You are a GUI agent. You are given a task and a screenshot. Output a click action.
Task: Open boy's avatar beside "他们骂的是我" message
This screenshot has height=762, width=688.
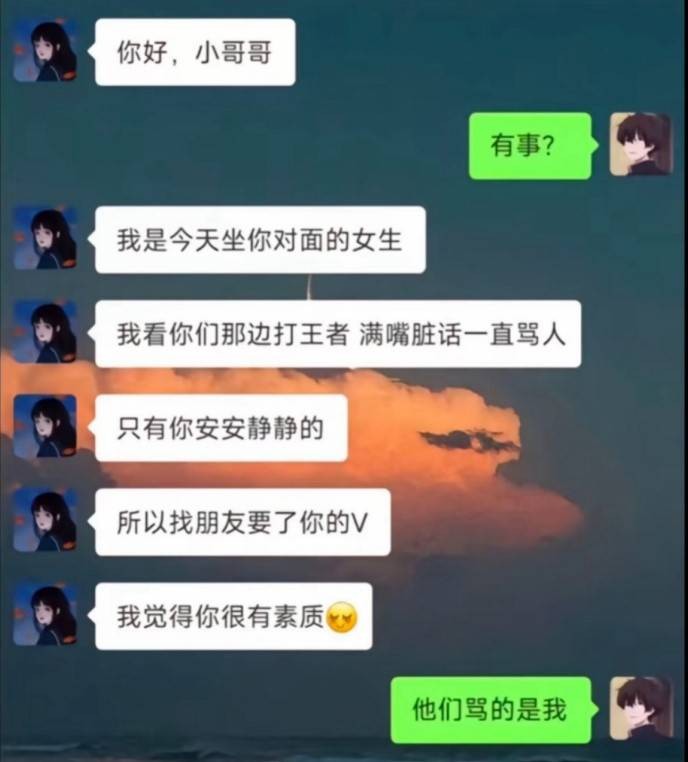[x=642, y=708]
